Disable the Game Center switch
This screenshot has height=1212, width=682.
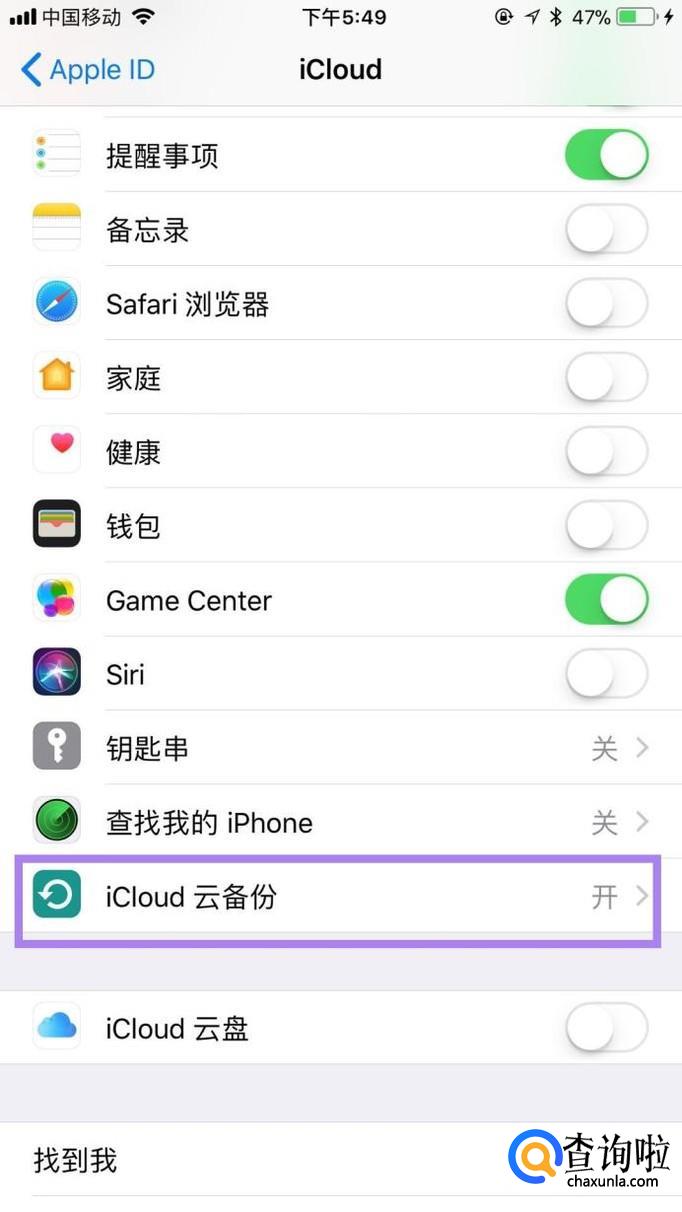pos(606,600)
